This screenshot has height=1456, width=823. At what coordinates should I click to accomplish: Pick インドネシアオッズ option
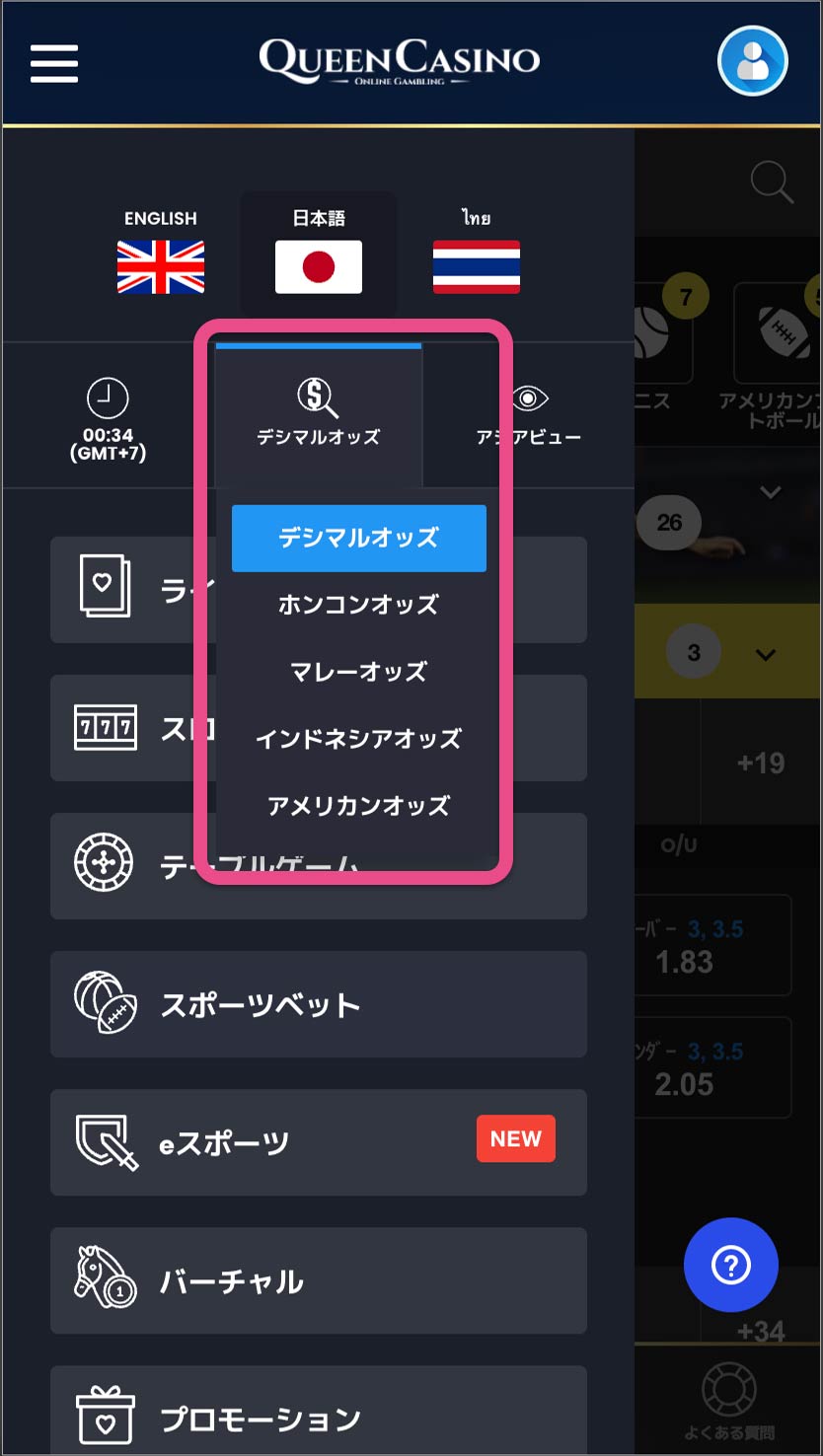coord(358,739)
